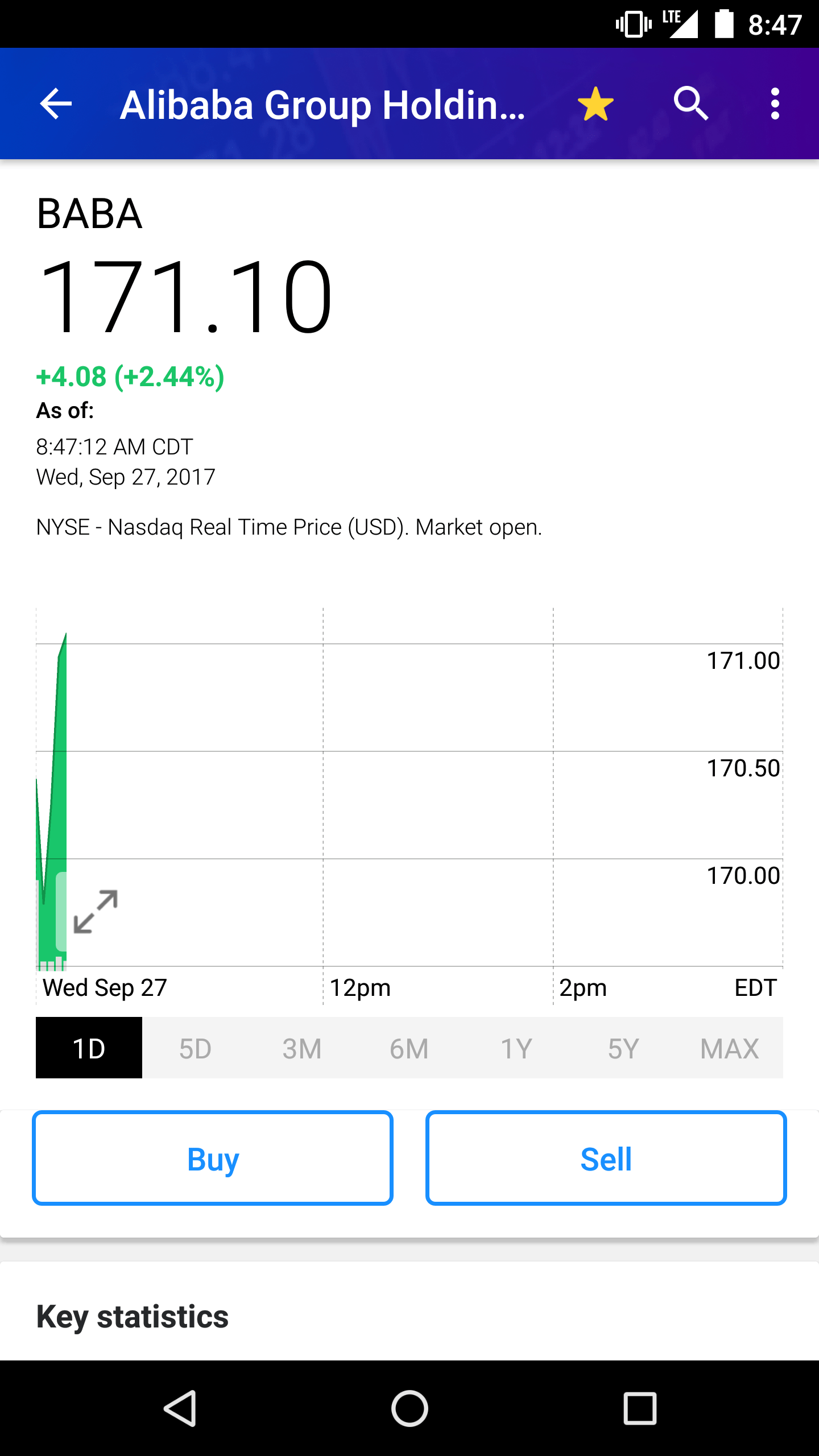Tap the Sell button
The image size is (819, 1456).
click(x=605, y=1158)
